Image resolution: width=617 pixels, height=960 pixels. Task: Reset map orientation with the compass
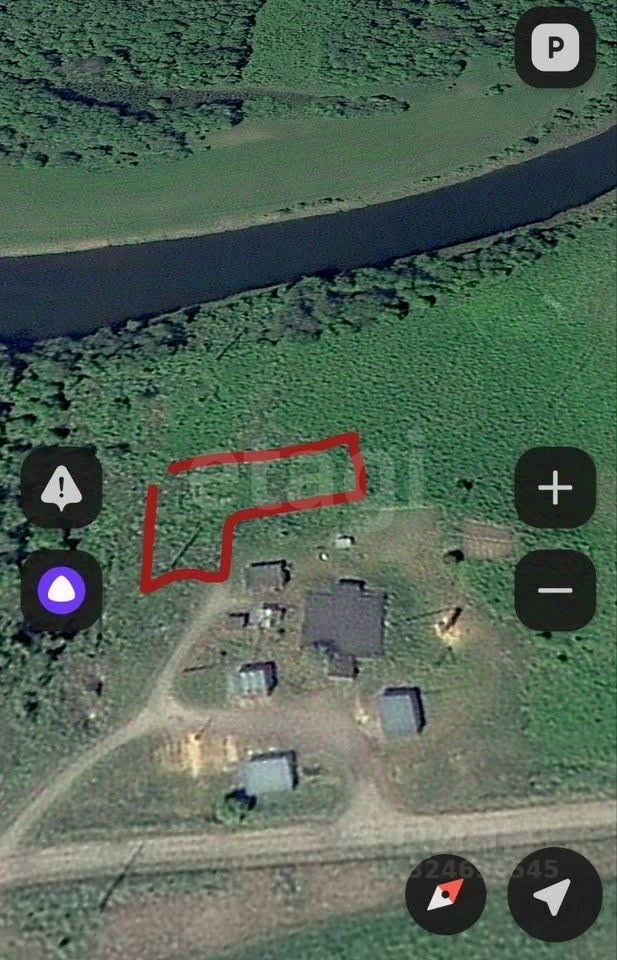pyautogui.click(x=446, y=895)
